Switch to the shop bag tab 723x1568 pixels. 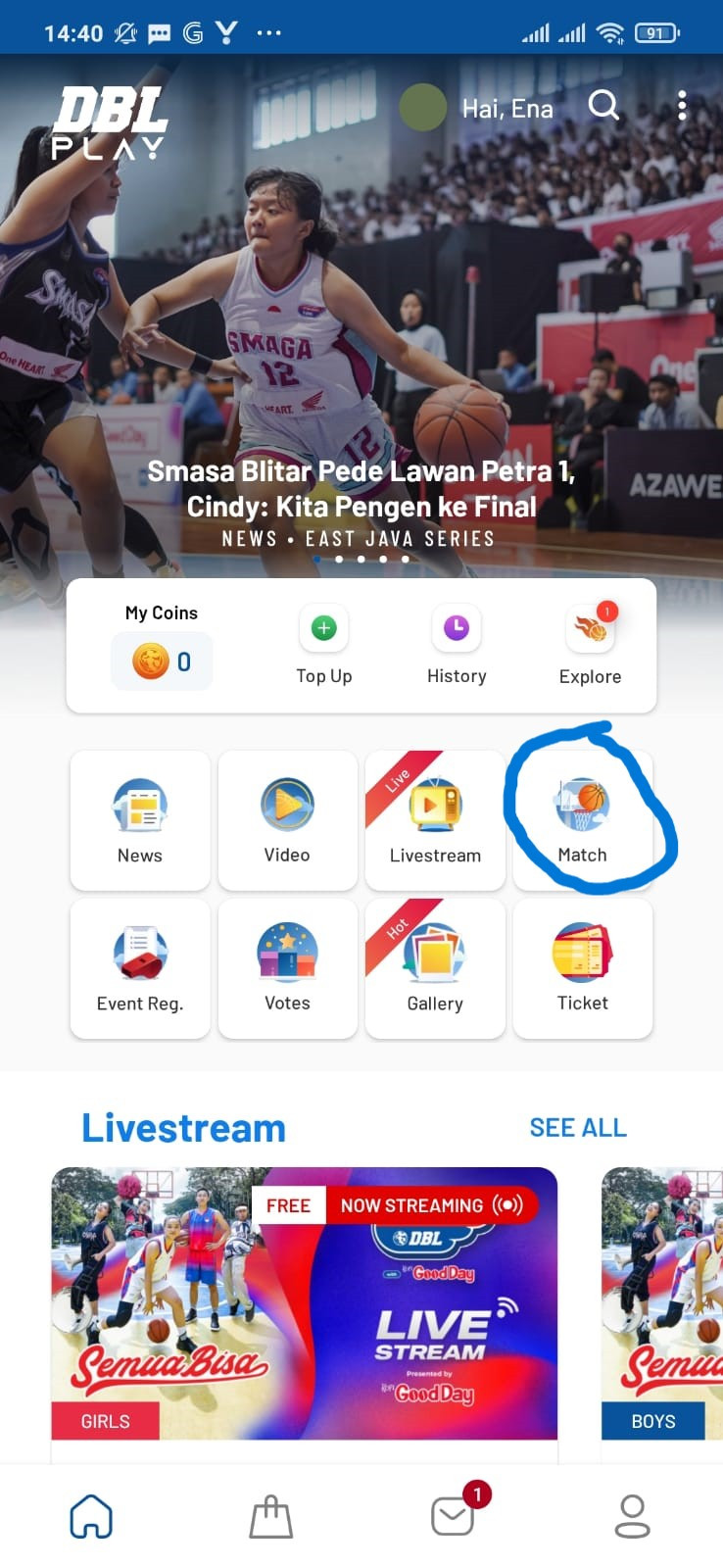click(271, 1517)
